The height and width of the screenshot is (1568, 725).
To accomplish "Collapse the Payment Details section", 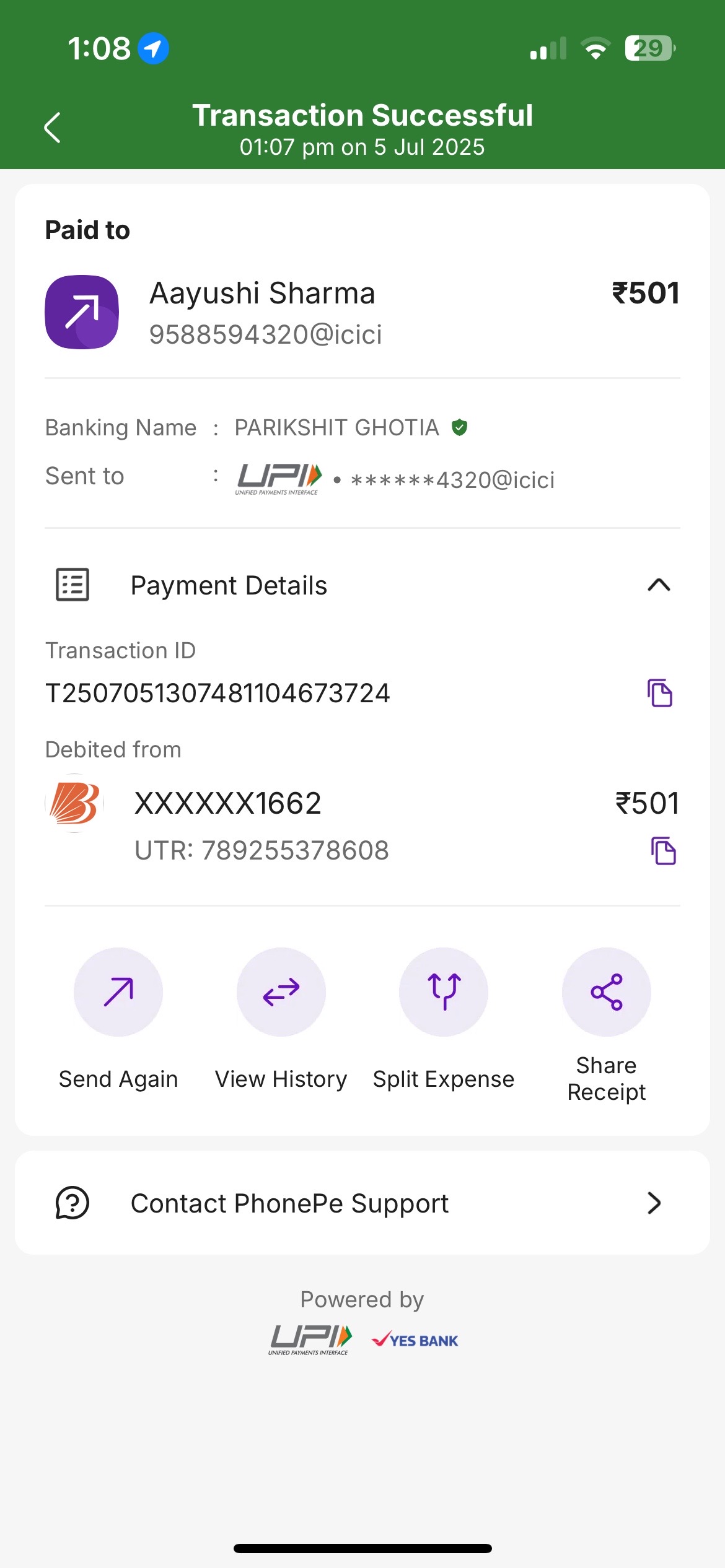I will click(659, 585).
